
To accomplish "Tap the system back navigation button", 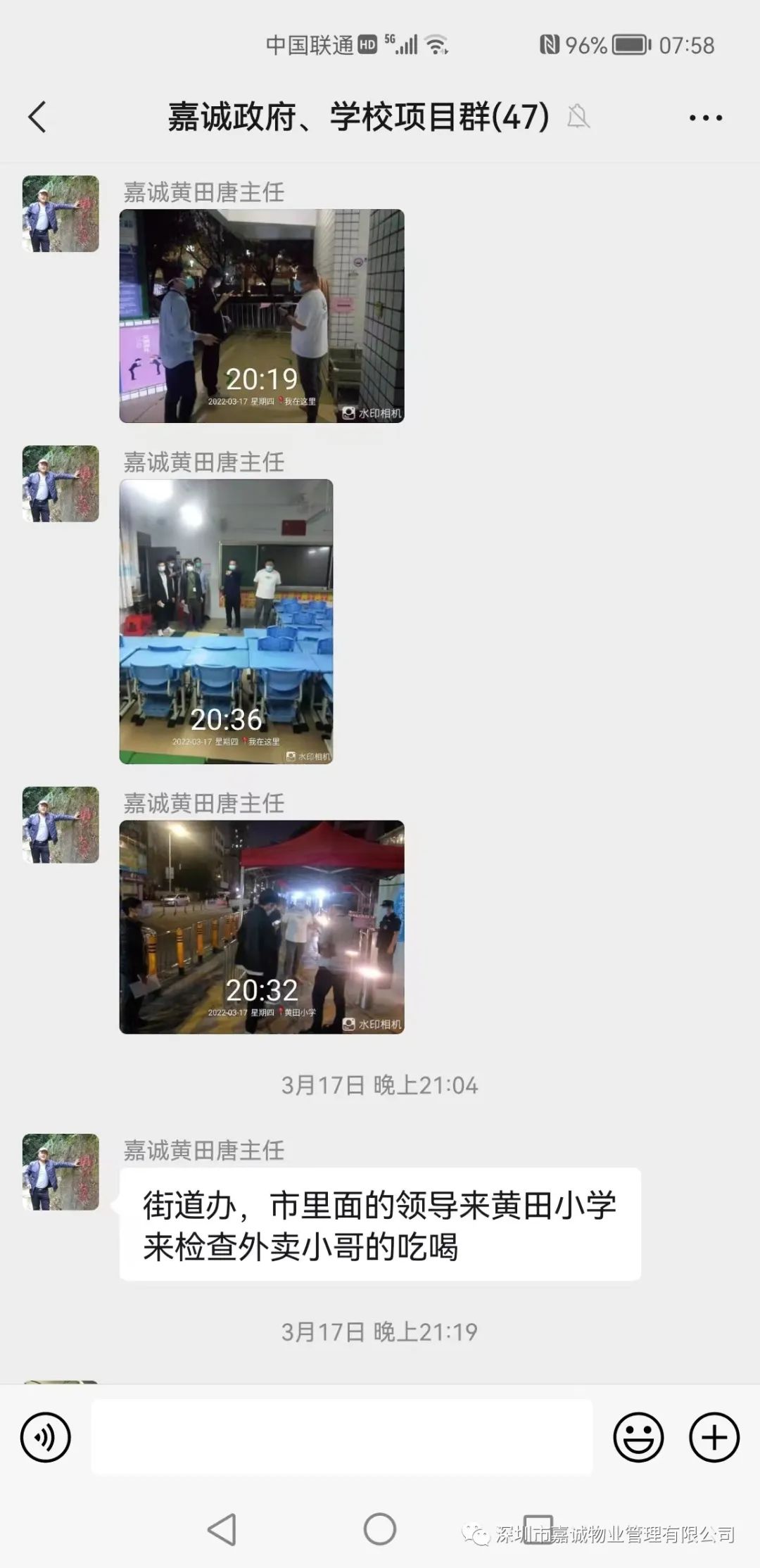I will [x=222, y=1529].
